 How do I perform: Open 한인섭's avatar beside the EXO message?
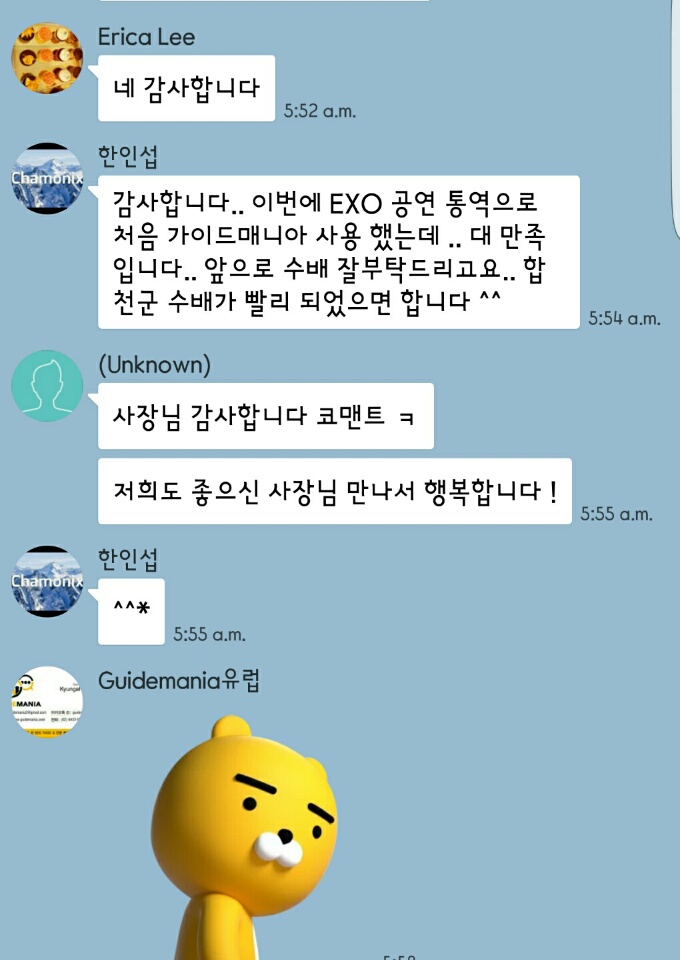coord(47,179)
